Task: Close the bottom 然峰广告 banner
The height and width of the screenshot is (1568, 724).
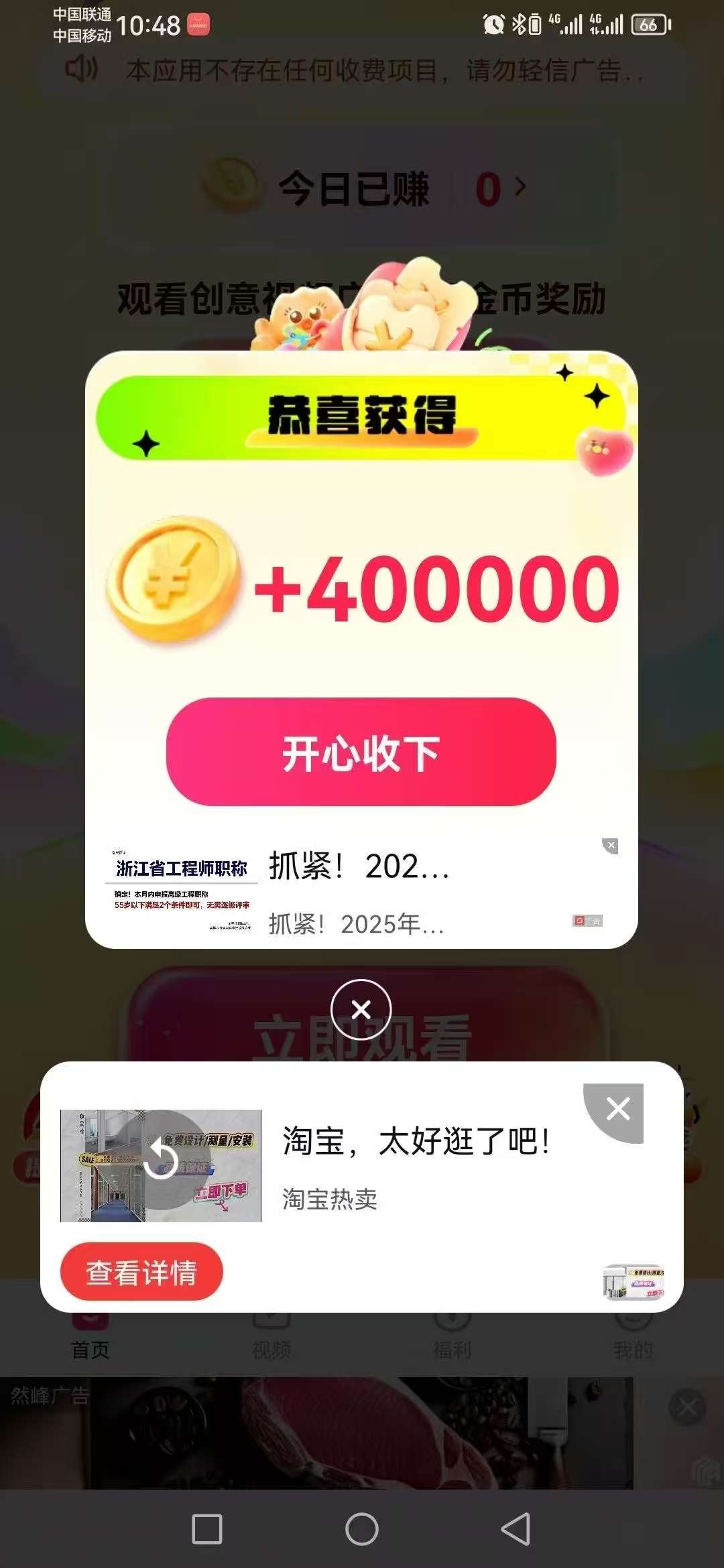Action: tap(688, 1408)
